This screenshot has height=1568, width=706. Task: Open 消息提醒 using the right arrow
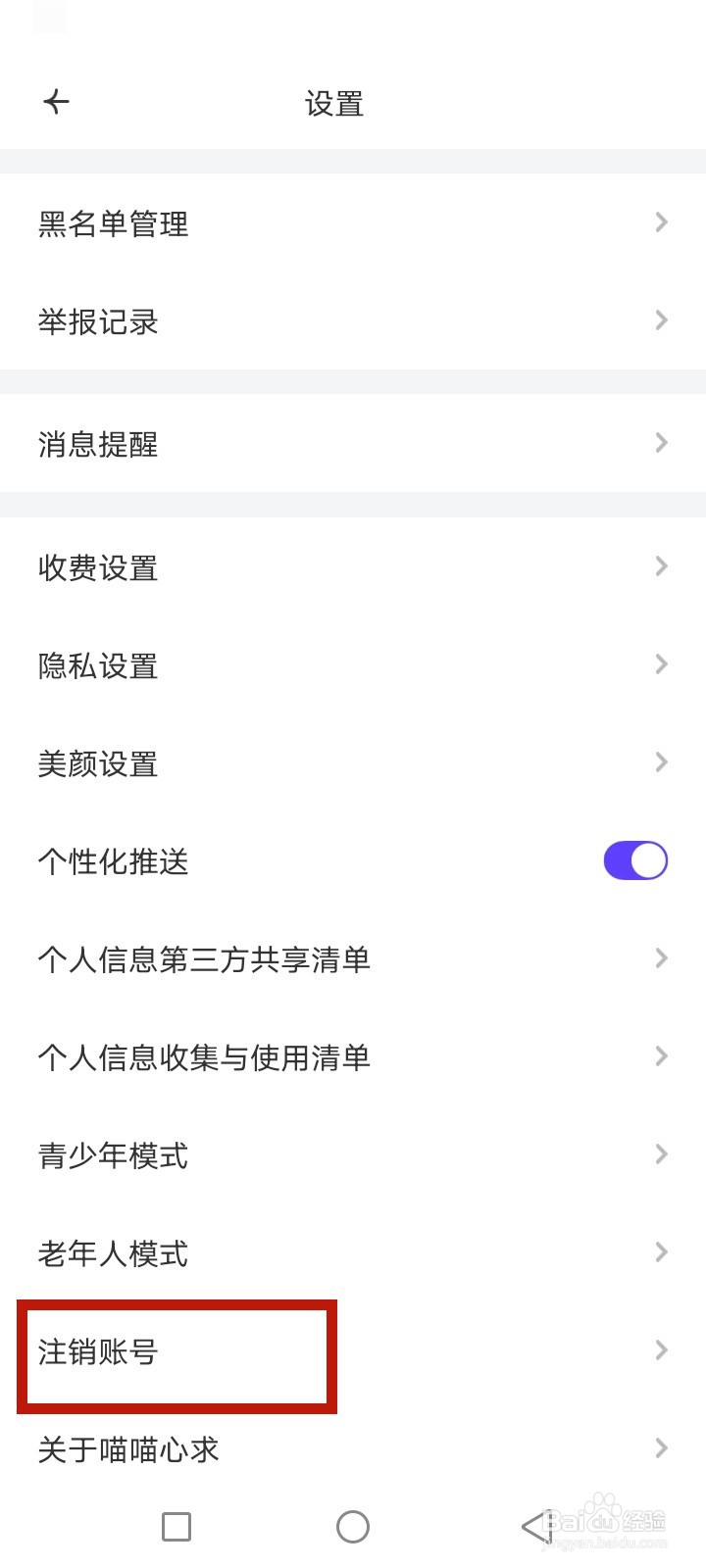pos(659,443)
